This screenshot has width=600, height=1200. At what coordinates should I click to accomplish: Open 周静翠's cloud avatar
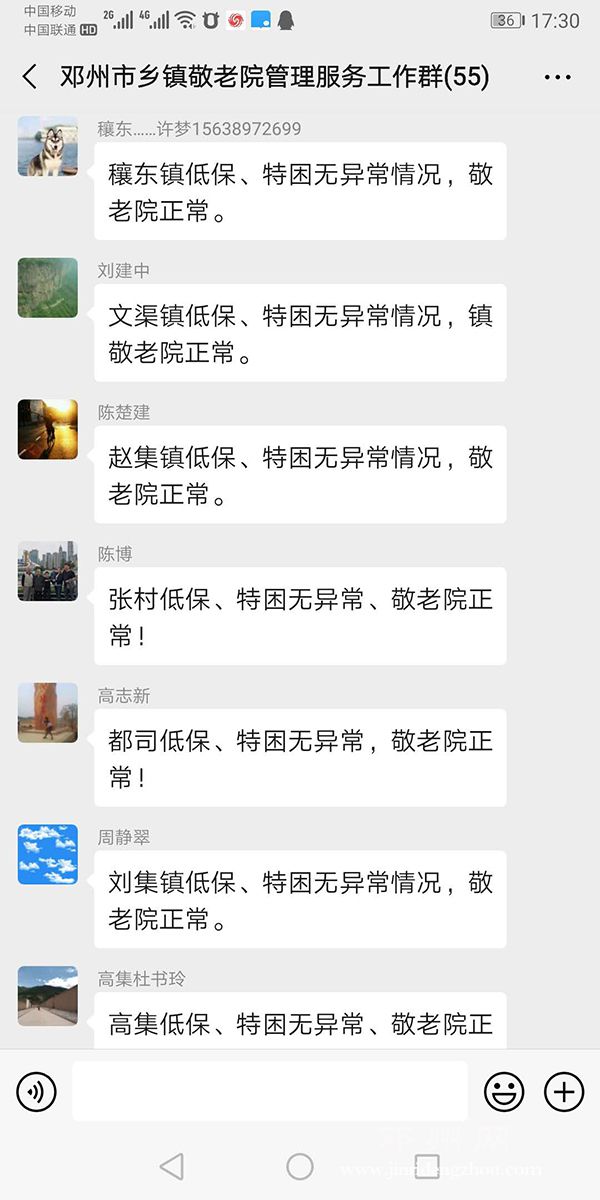click(x=47, y=854)
